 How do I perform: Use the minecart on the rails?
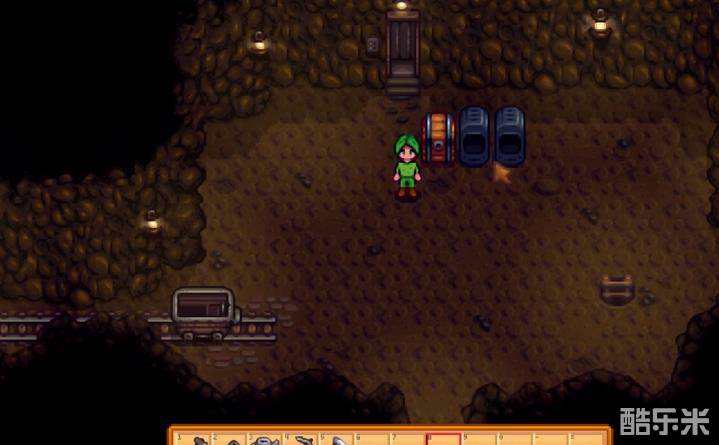coord(204,312)
